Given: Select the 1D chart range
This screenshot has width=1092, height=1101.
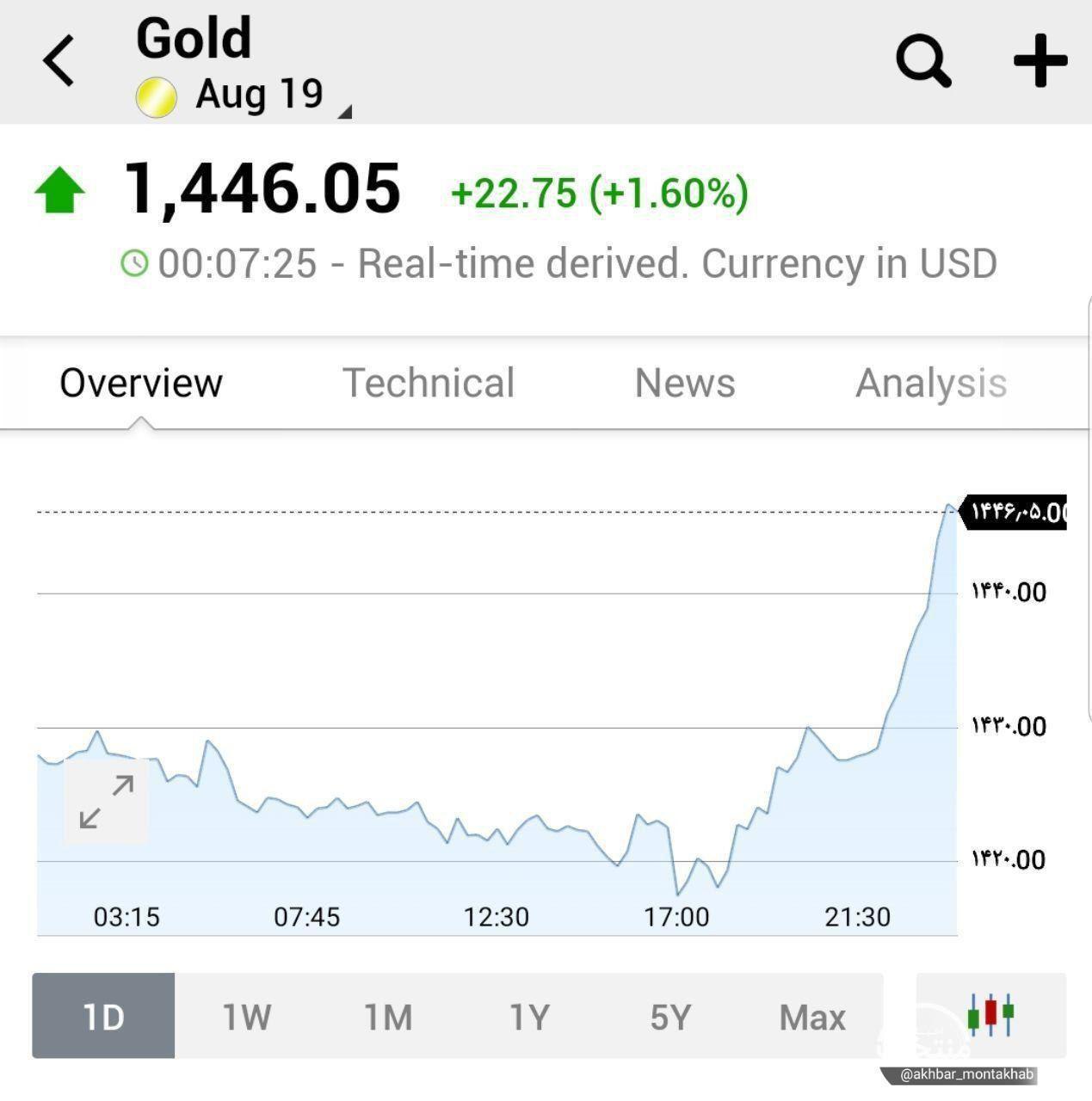Looking at the screenshot, I should point(103,1017).
